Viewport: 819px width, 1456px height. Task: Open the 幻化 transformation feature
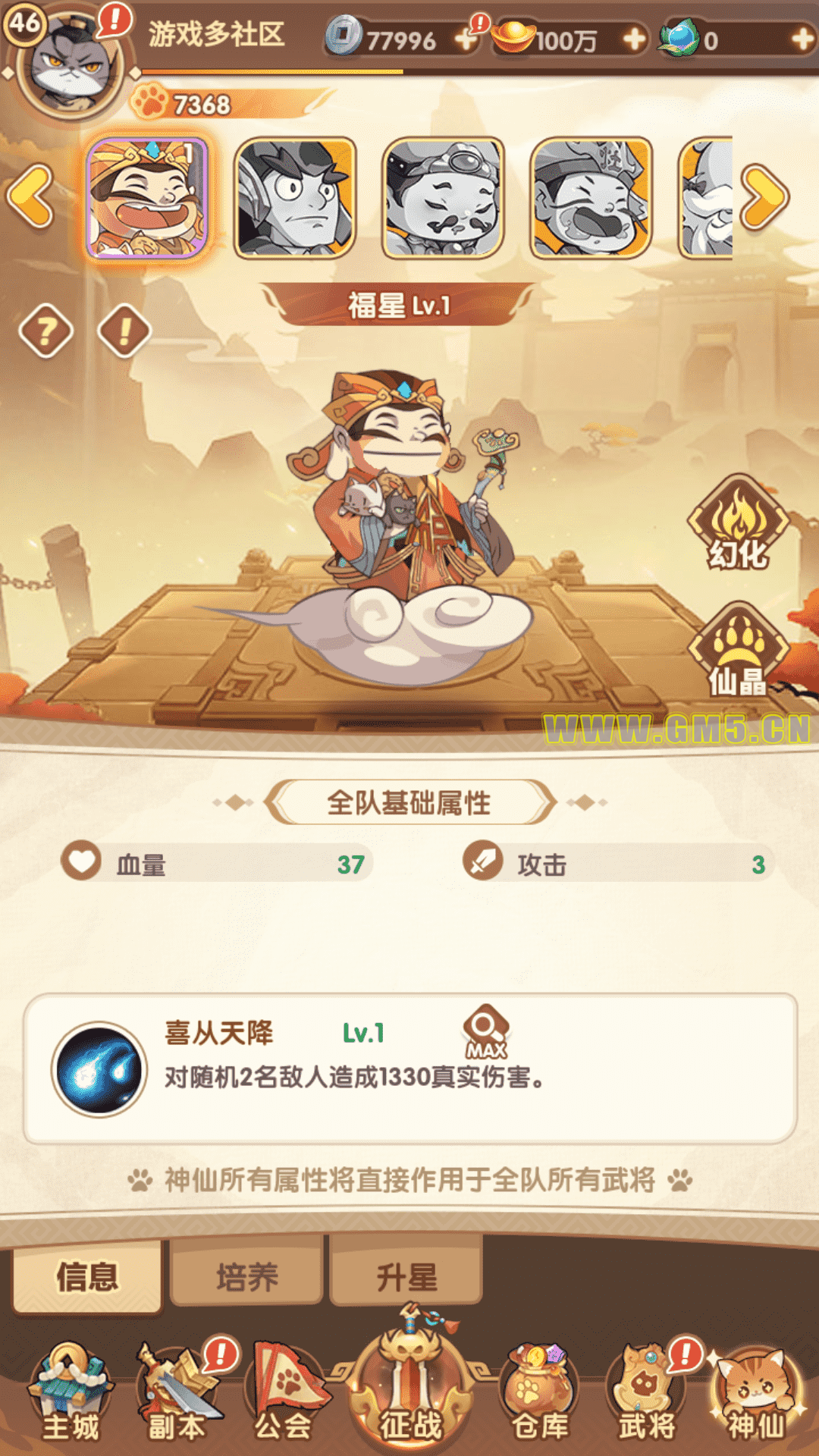point(738,525)
